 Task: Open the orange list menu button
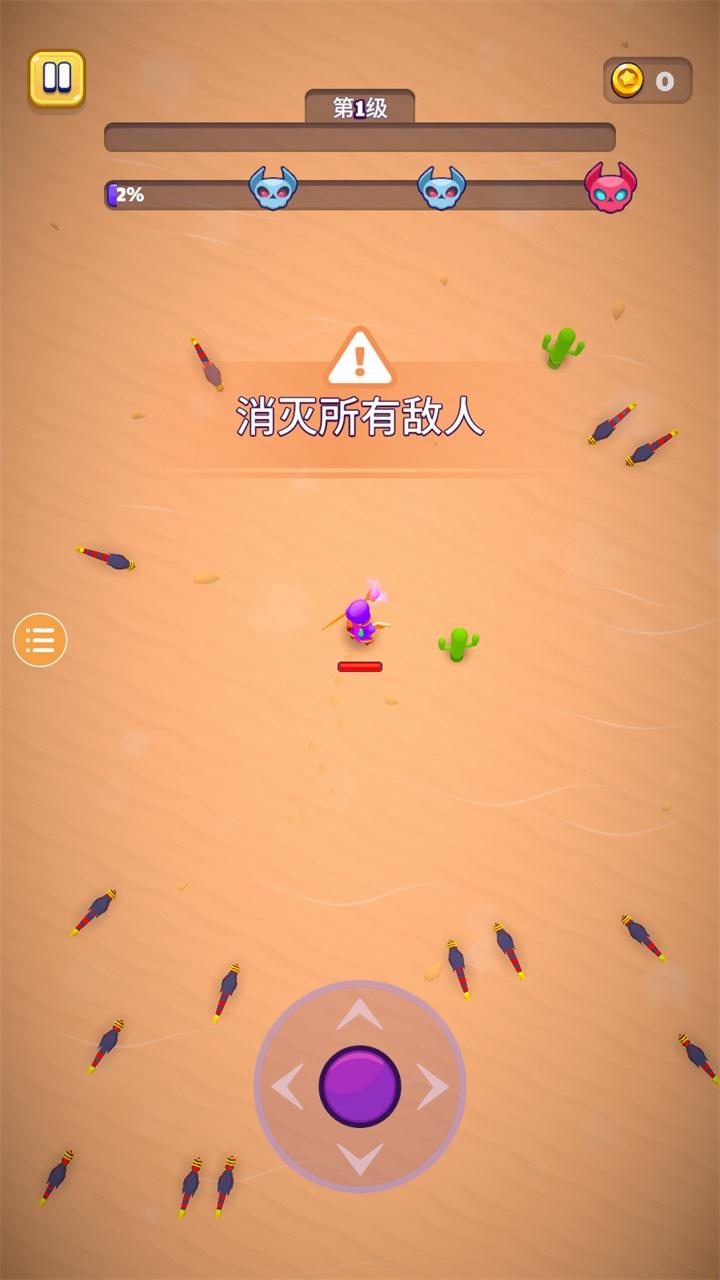40,640
